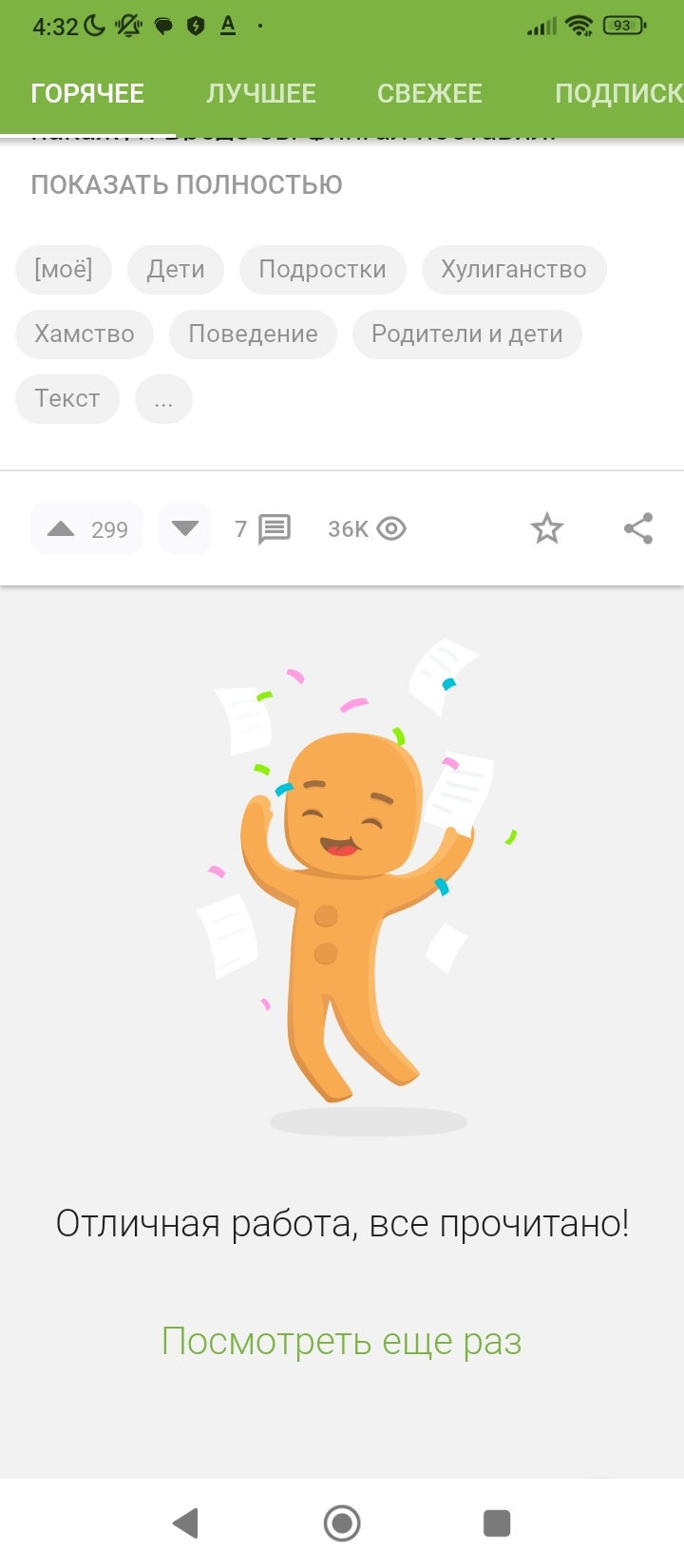Viewport: 684px width, 1568px height.
Task: Select the Хулиганство tag chip
Action: coord(513,269)
